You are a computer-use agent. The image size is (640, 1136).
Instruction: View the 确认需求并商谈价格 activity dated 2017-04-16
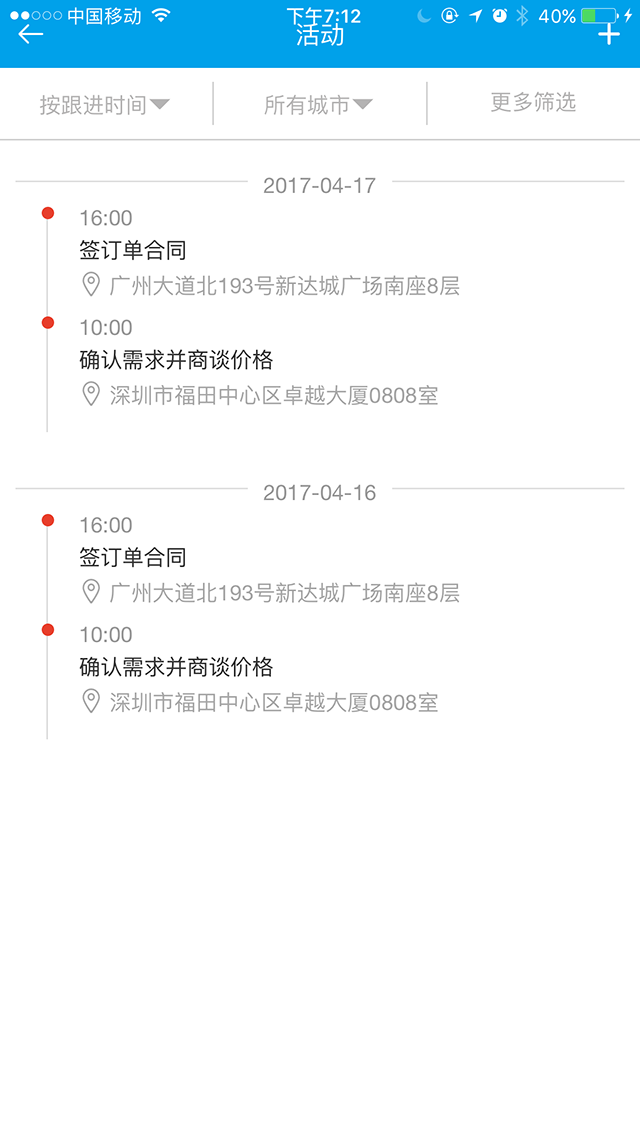click(x=176, y=667)
